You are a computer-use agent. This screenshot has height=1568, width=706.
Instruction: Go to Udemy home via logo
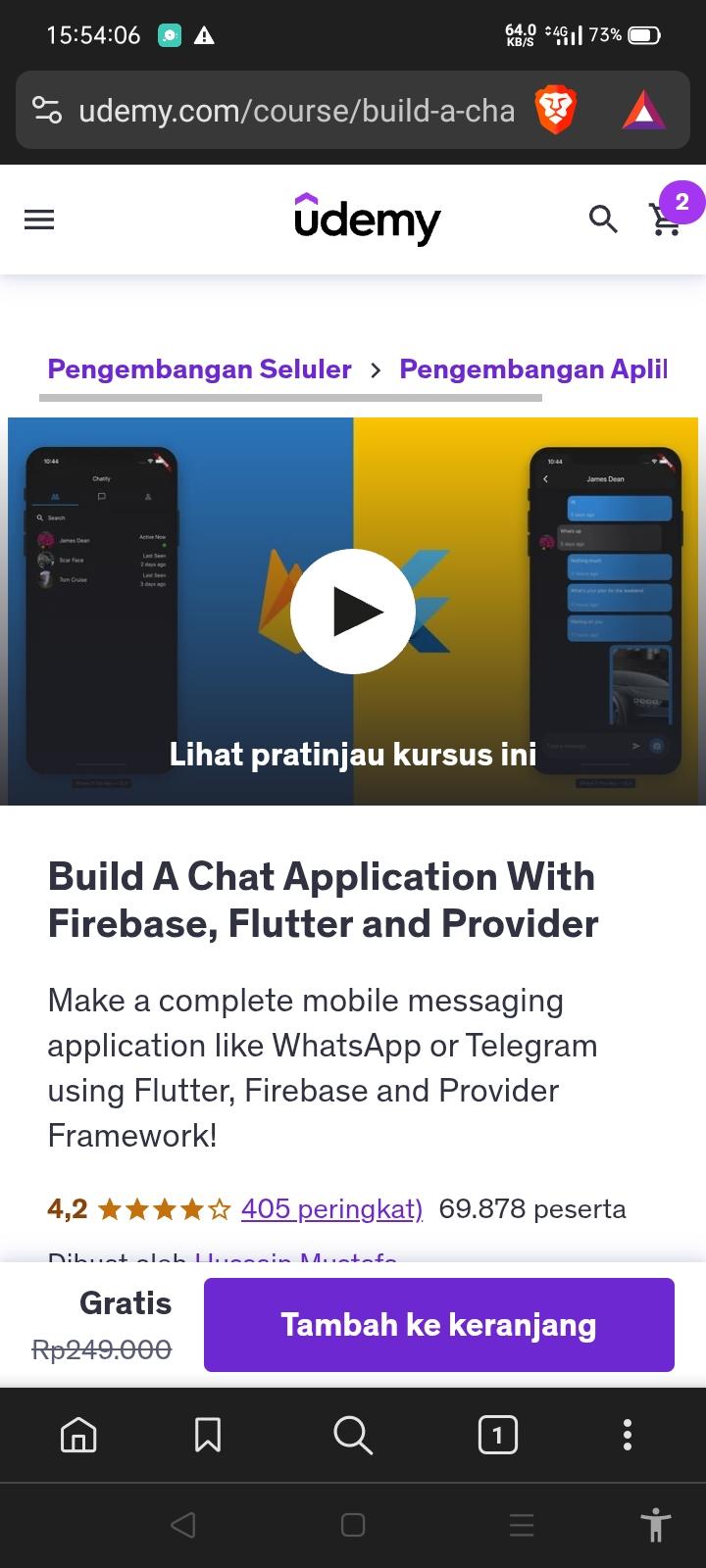(x=367, y=219)
